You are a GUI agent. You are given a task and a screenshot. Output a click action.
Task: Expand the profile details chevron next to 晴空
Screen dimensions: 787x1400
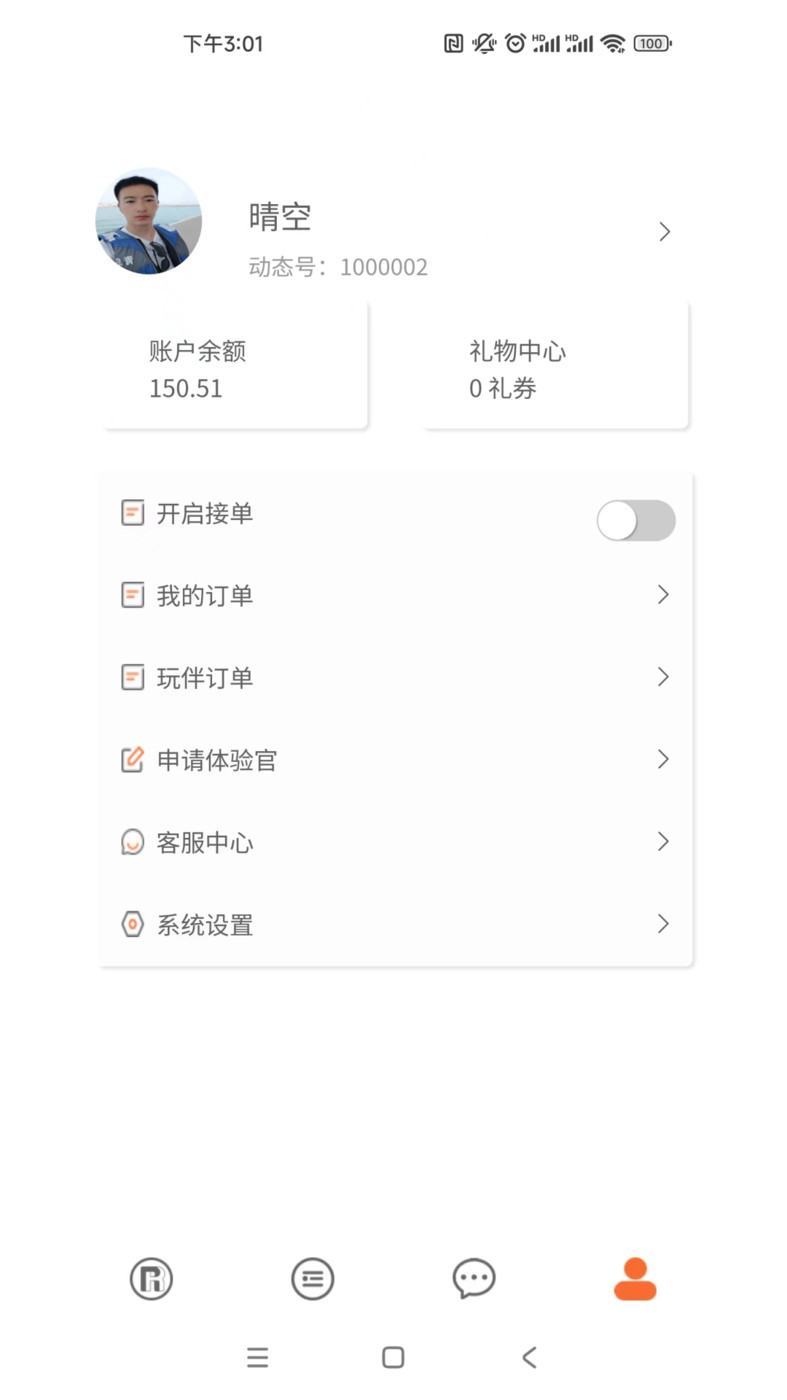[x=664, y=231]
